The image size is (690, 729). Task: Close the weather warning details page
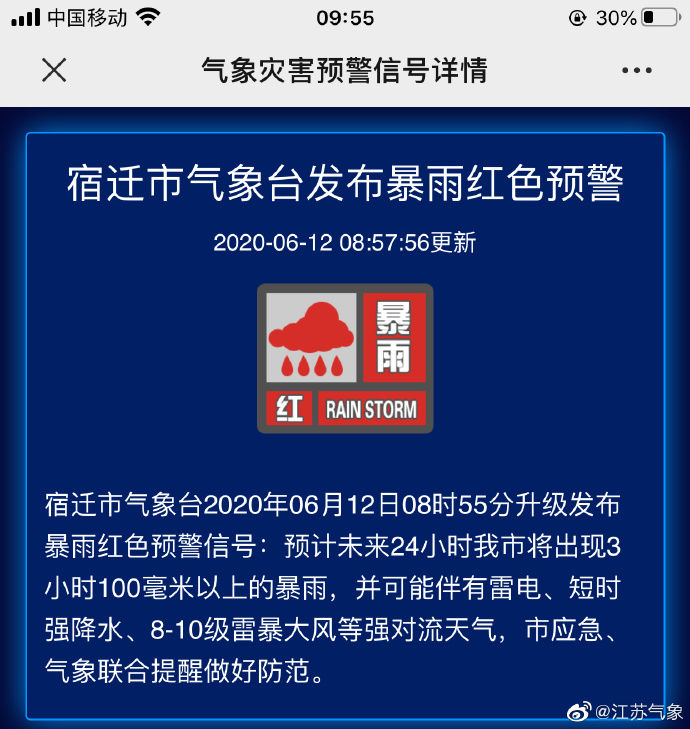[x=54, y=70]
